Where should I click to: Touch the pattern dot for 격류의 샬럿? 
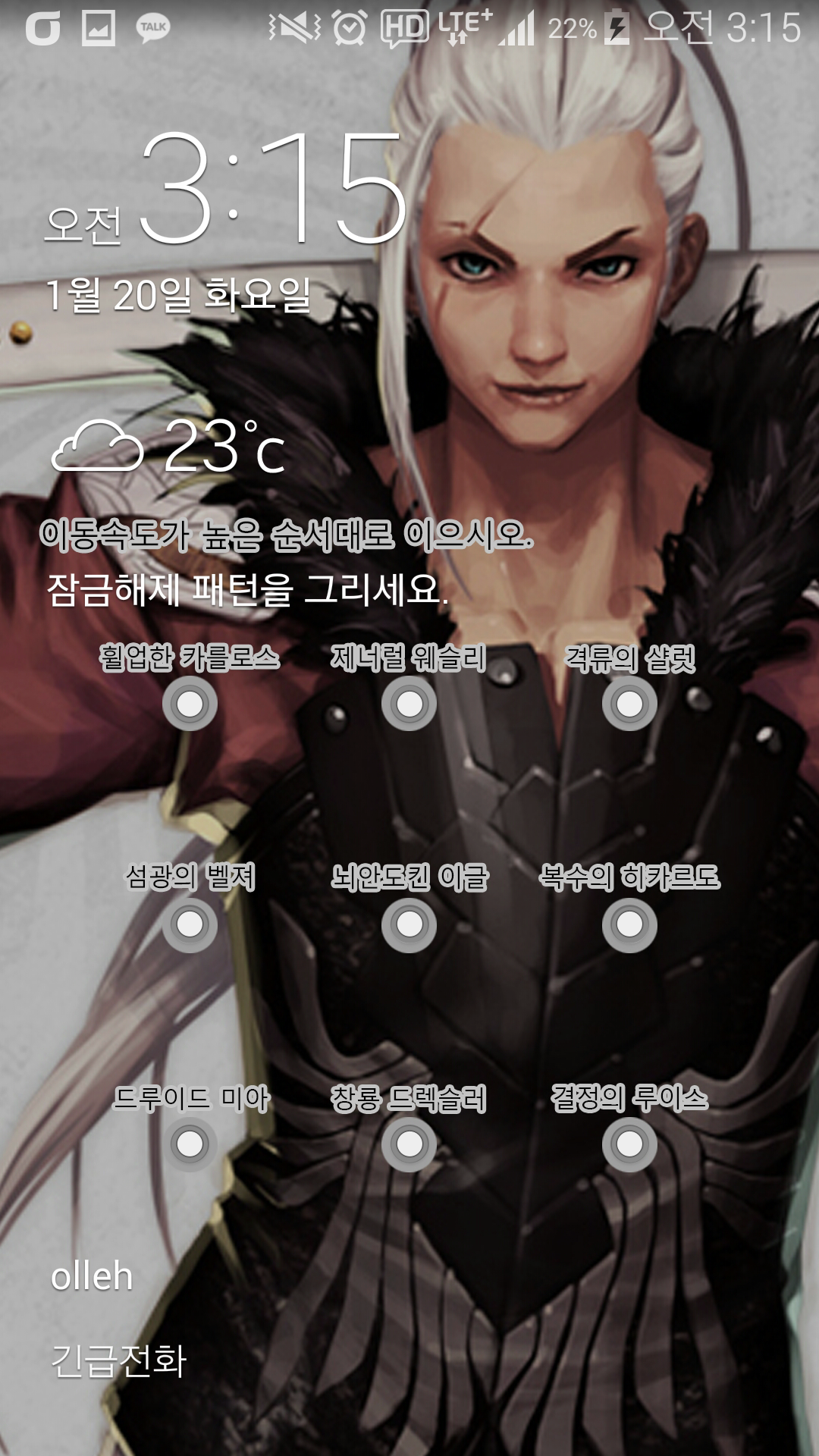point(629,704)
